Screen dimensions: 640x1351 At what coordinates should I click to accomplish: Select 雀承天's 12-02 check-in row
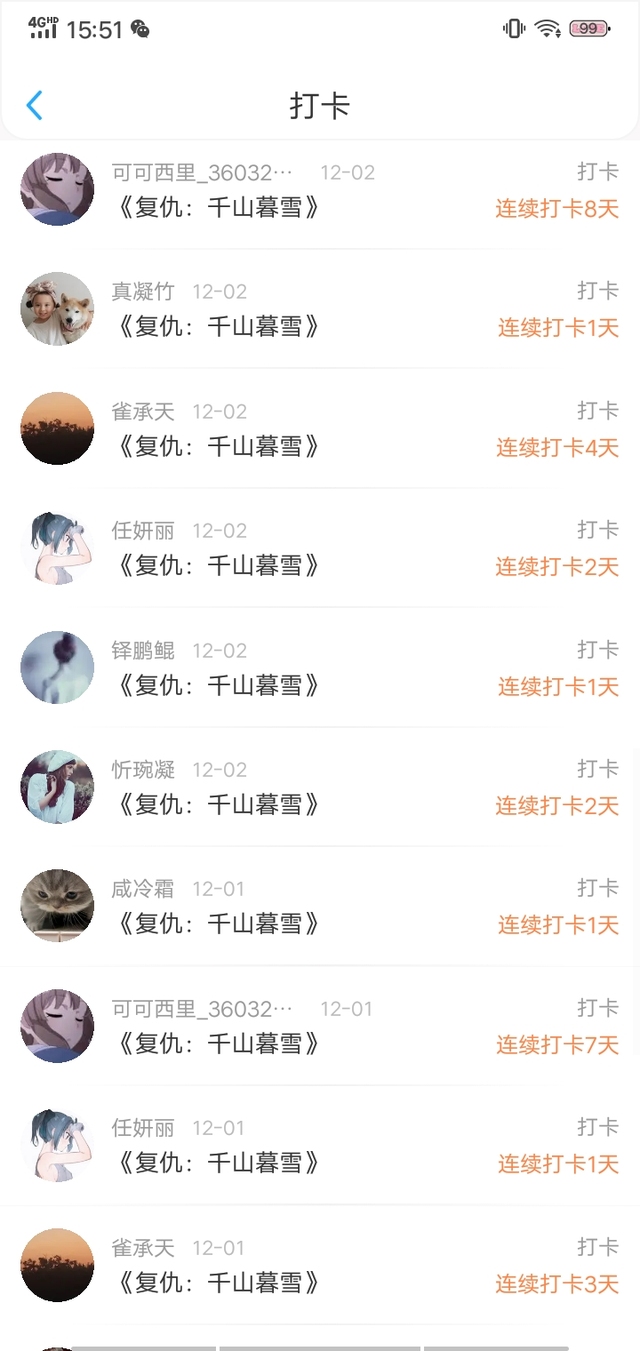click(x=320, y=429)
